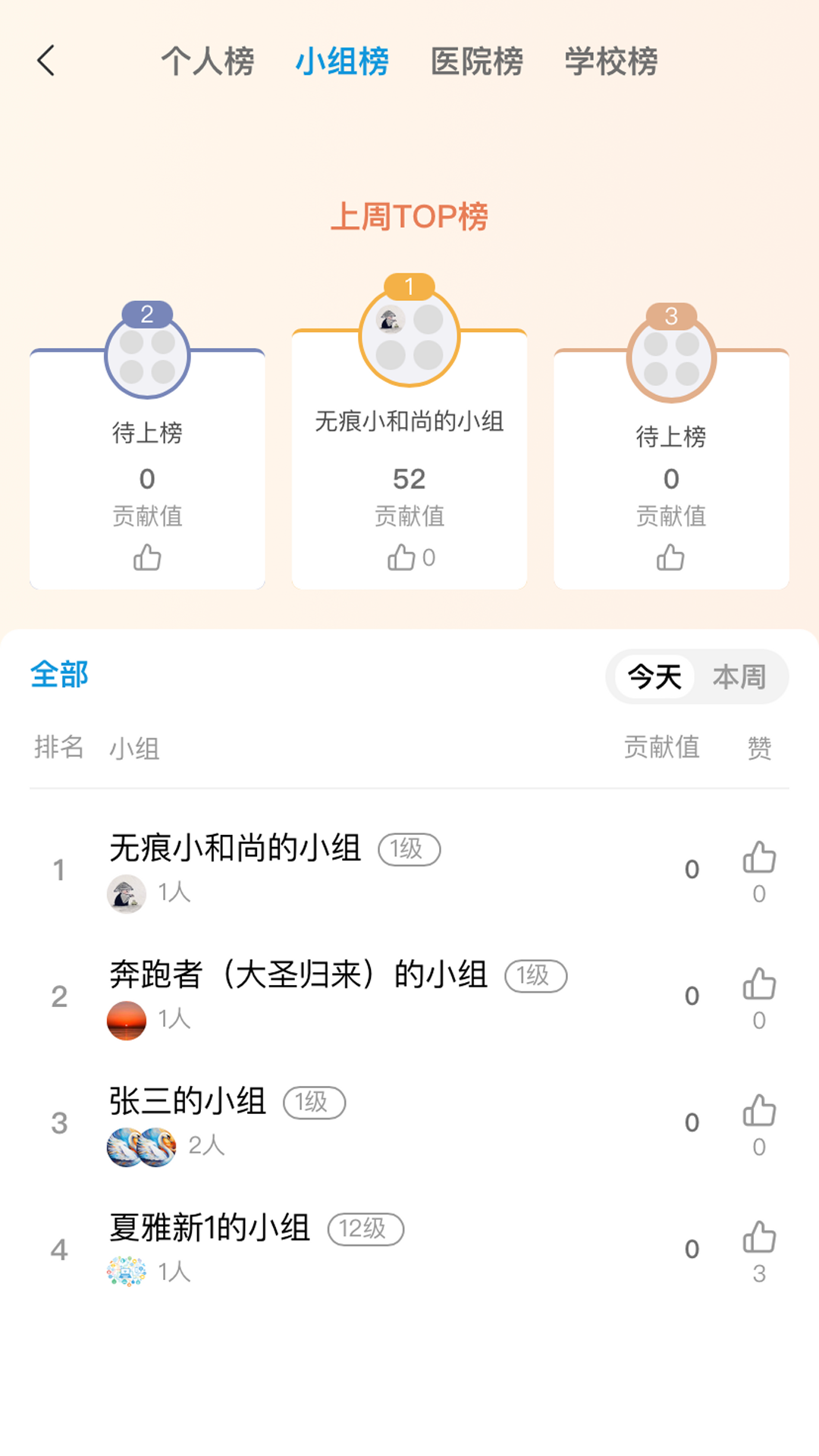Tap the thumbs-up beside 张三的小组
819x1456 pixels.
[758, 1112]
